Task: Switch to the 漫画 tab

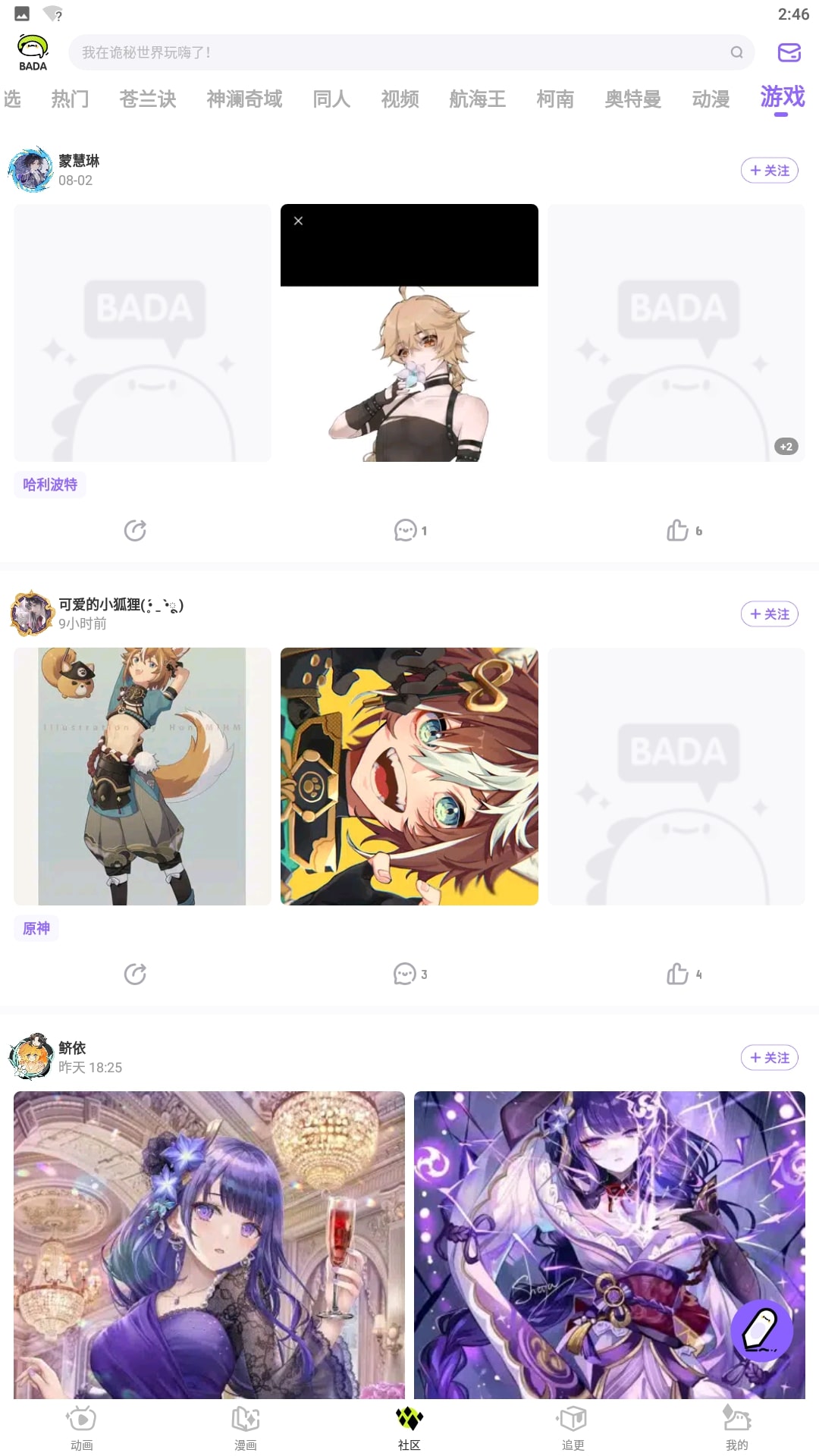Action: [x=246, y=1427]
